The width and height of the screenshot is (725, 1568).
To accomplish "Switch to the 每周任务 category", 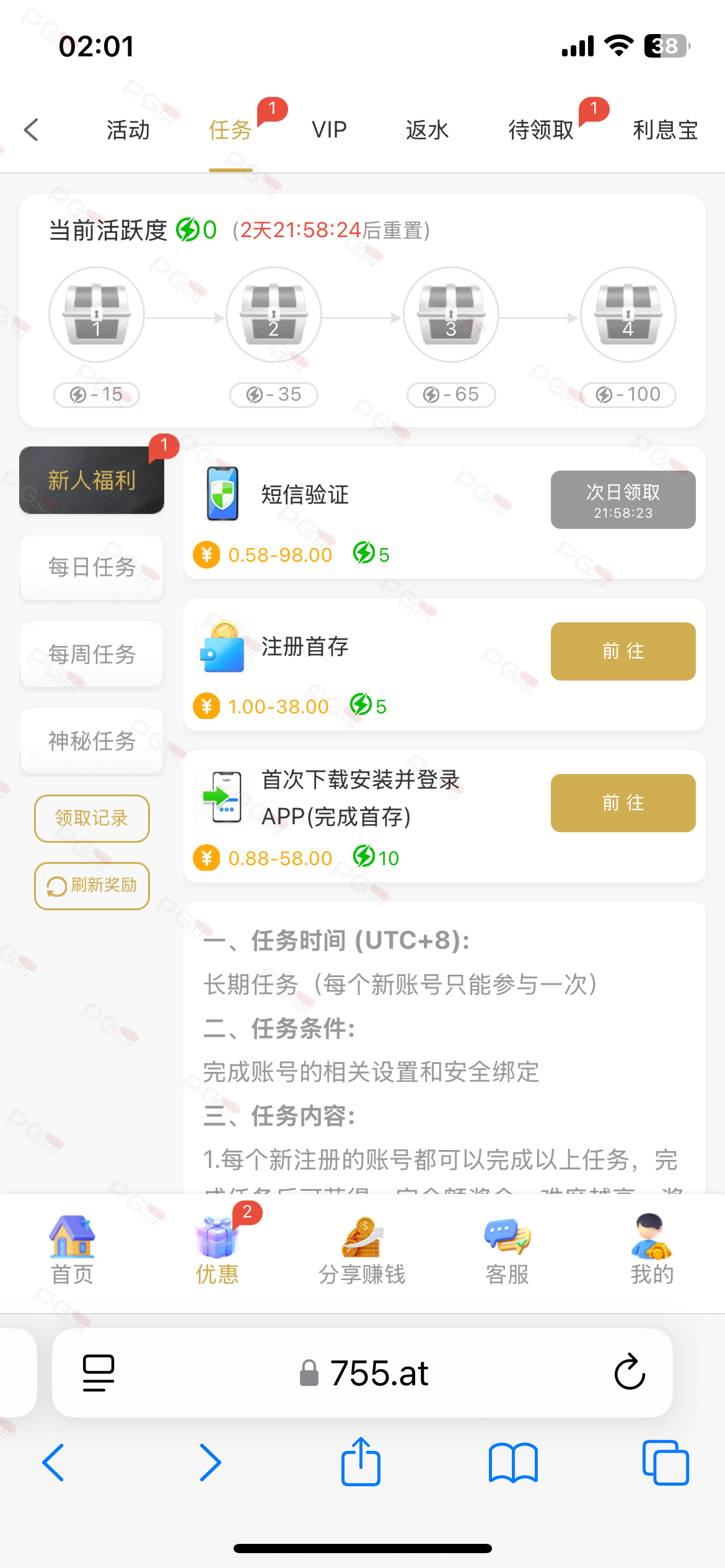I will tap(92, 654).
